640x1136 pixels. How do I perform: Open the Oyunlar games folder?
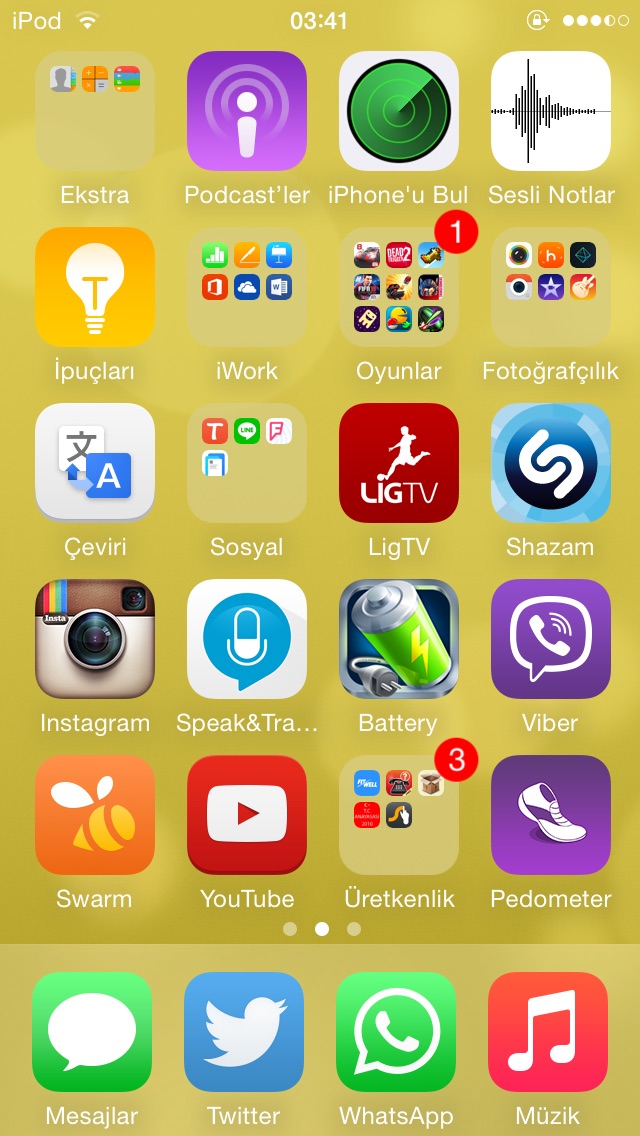(x=399, y=287)
